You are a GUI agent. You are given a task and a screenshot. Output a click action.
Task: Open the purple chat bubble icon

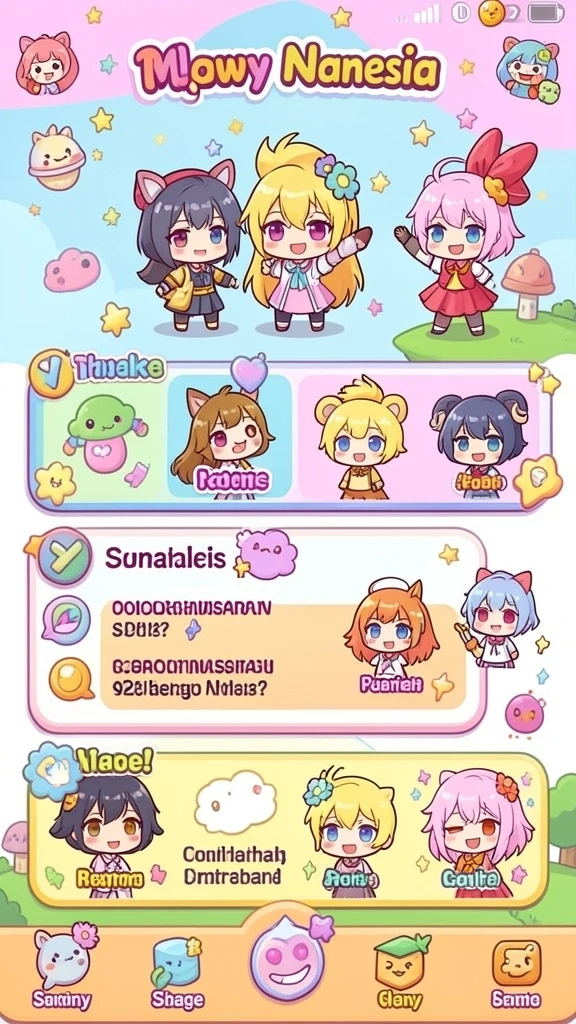click(x=66, y=620)
